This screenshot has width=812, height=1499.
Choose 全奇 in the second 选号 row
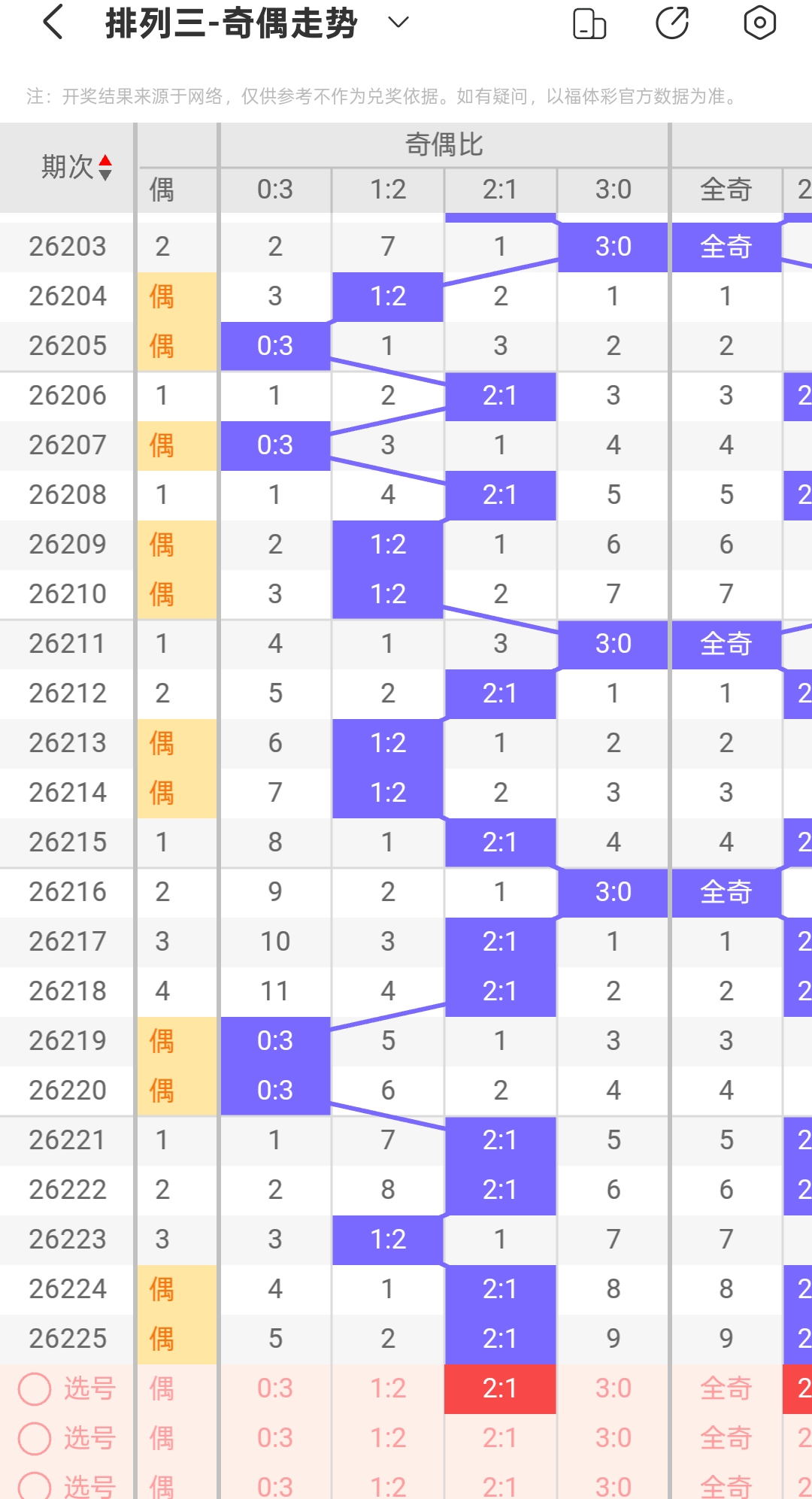726,1438
